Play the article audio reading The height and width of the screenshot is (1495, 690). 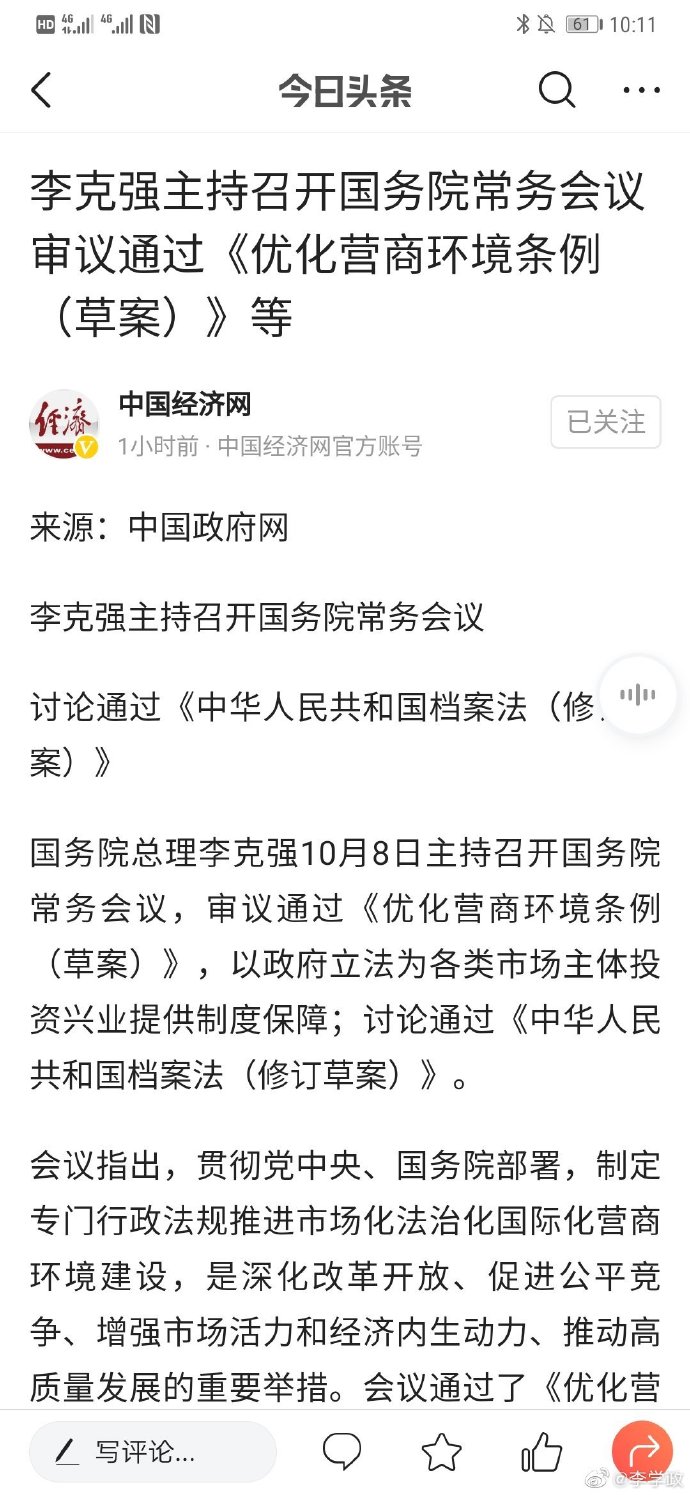[637, 695]
